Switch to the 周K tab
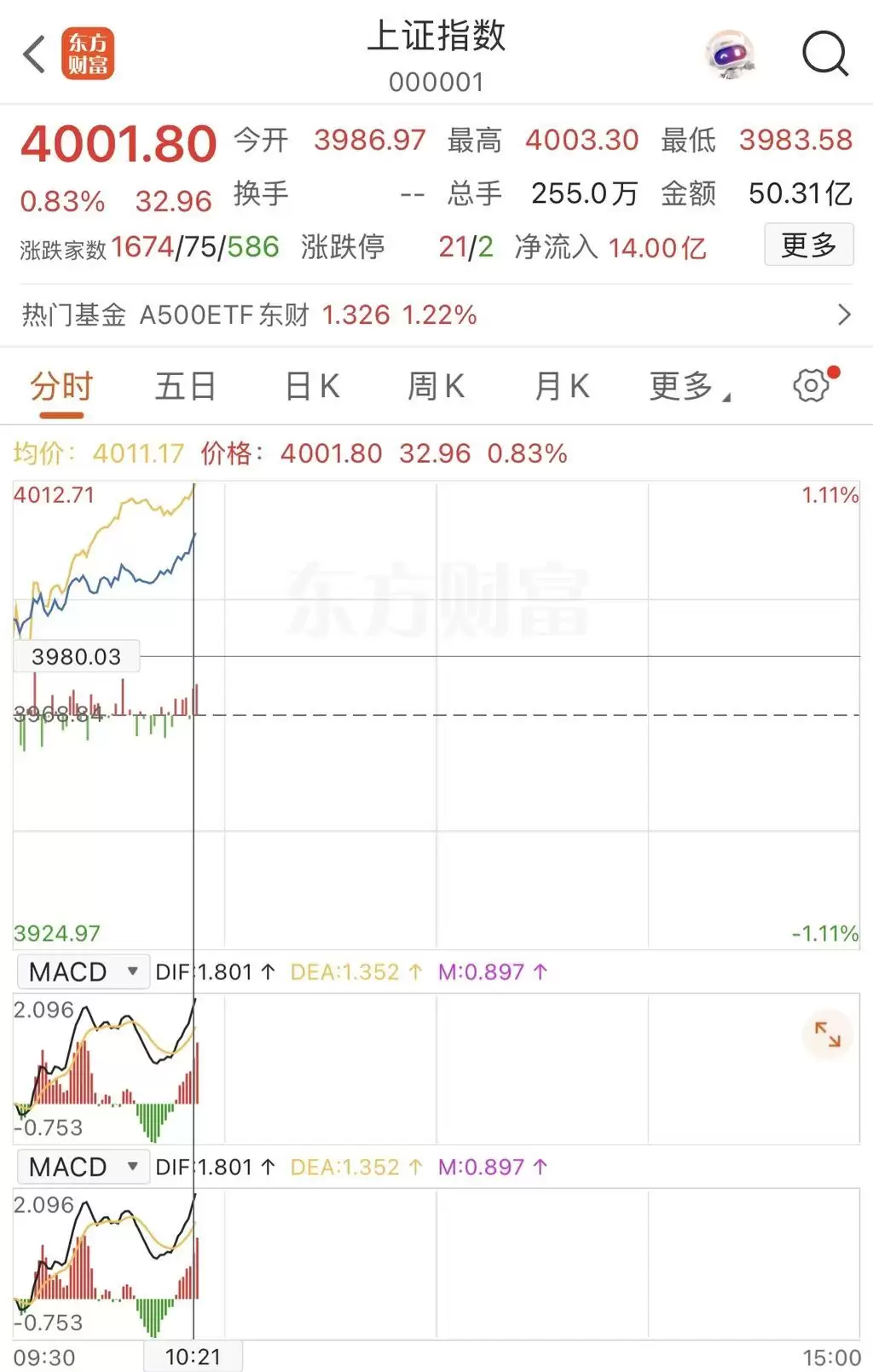This screenshot has width=873, height=1372. coord(436,386)
